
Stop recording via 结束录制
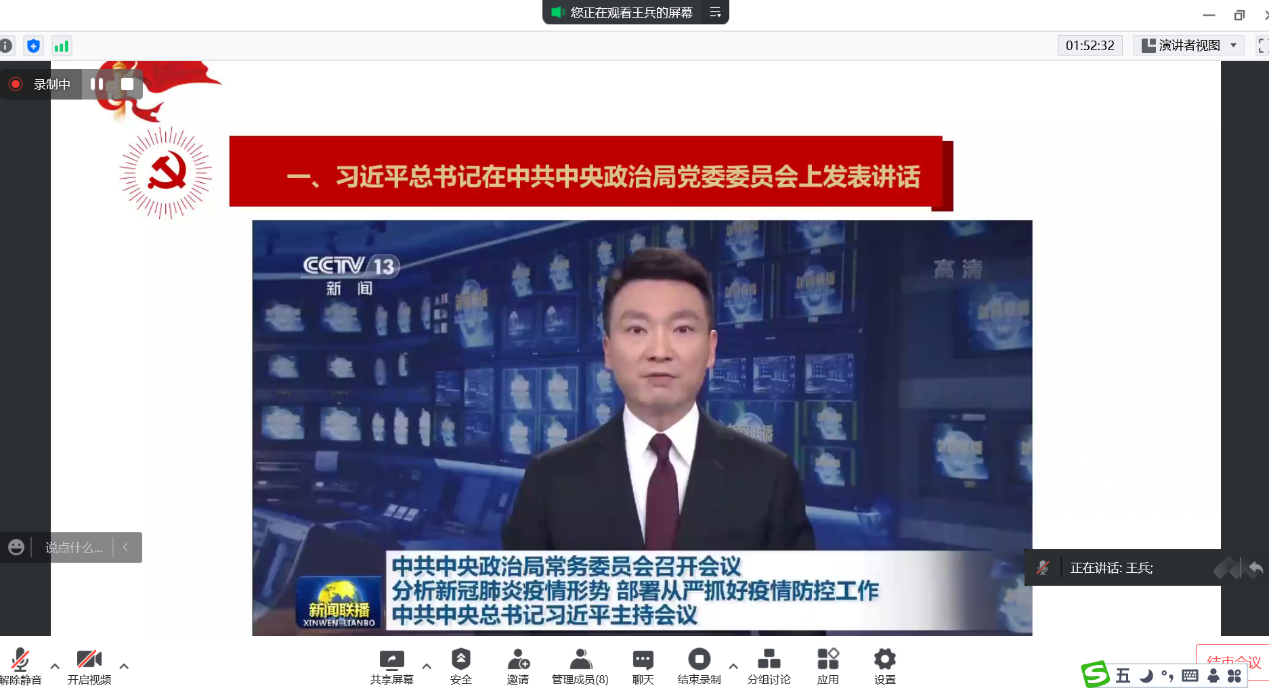click(x=699, y=665)
